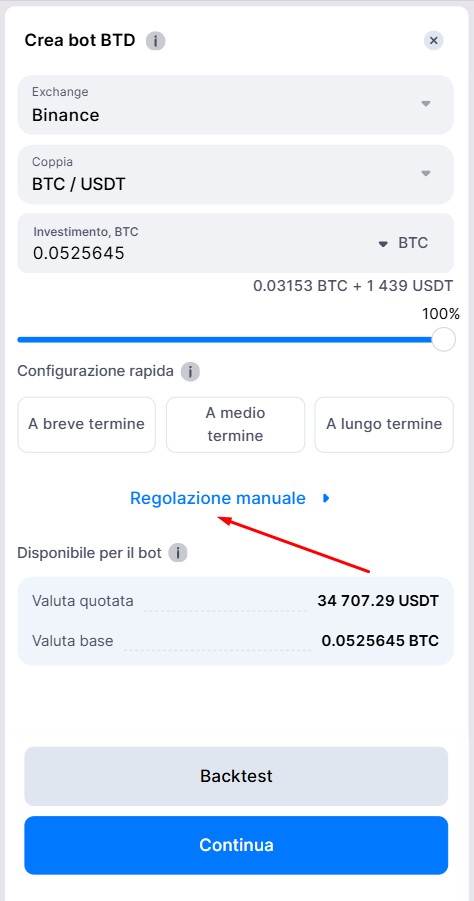Show info about Disponibile per il bot
The image size is (474, 901).
click(178, 553)
